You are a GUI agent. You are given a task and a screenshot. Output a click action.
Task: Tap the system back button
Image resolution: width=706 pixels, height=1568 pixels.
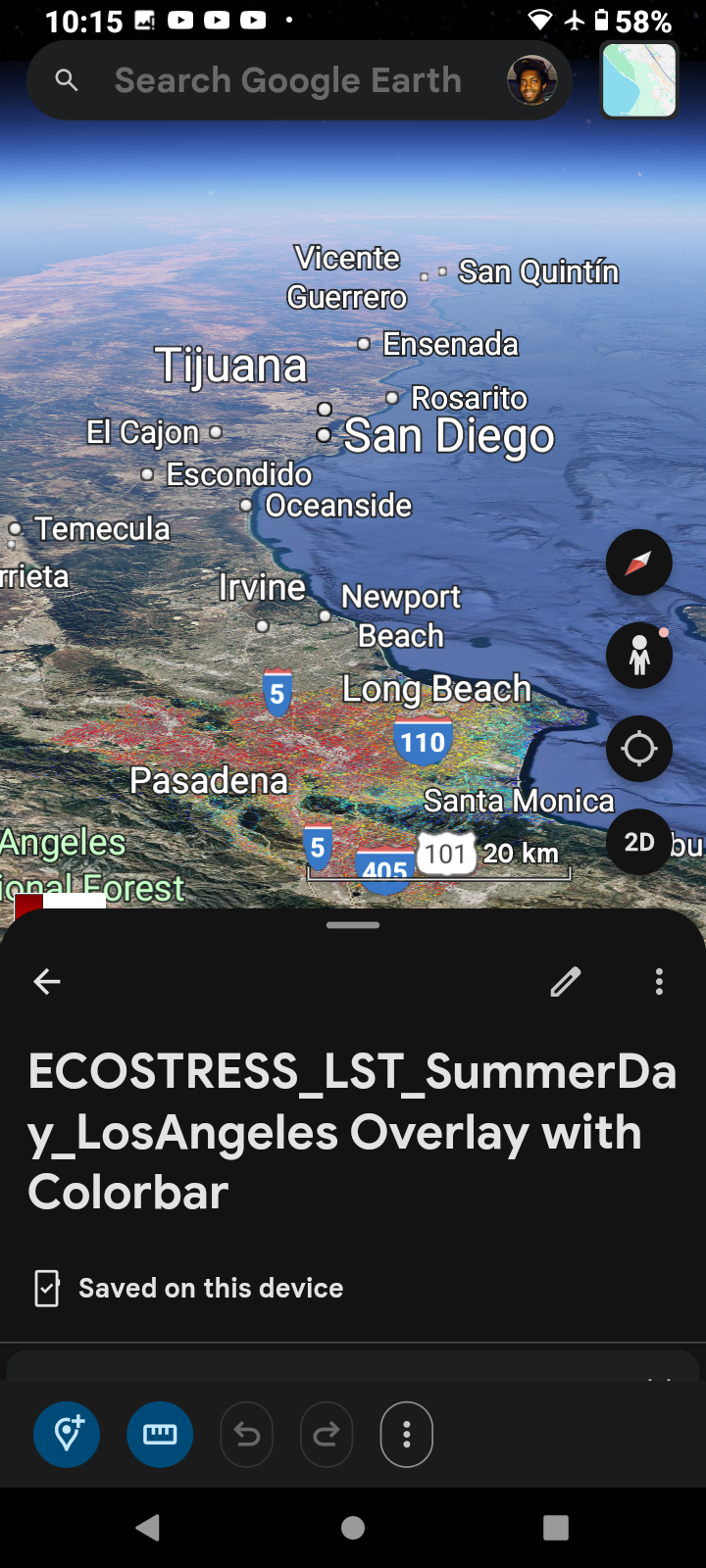tap(148, 1527)
